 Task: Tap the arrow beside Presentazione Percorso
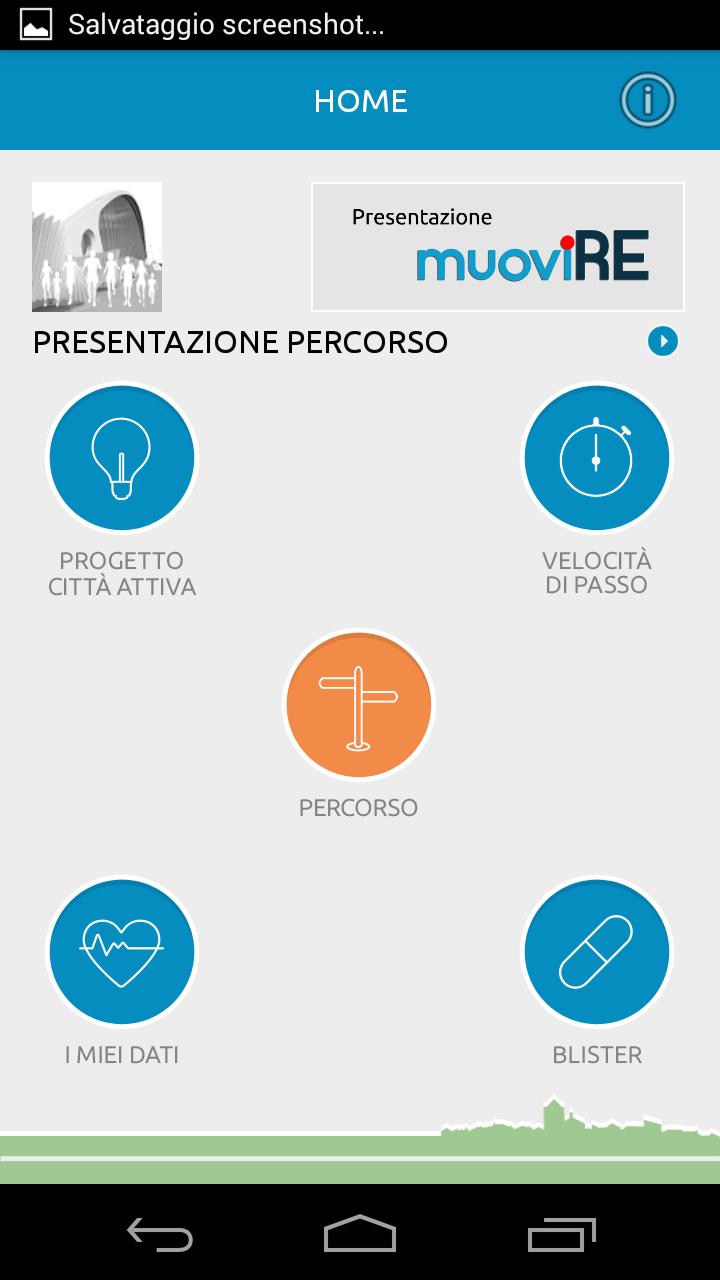pyautogui.click(x=662, y=342)
